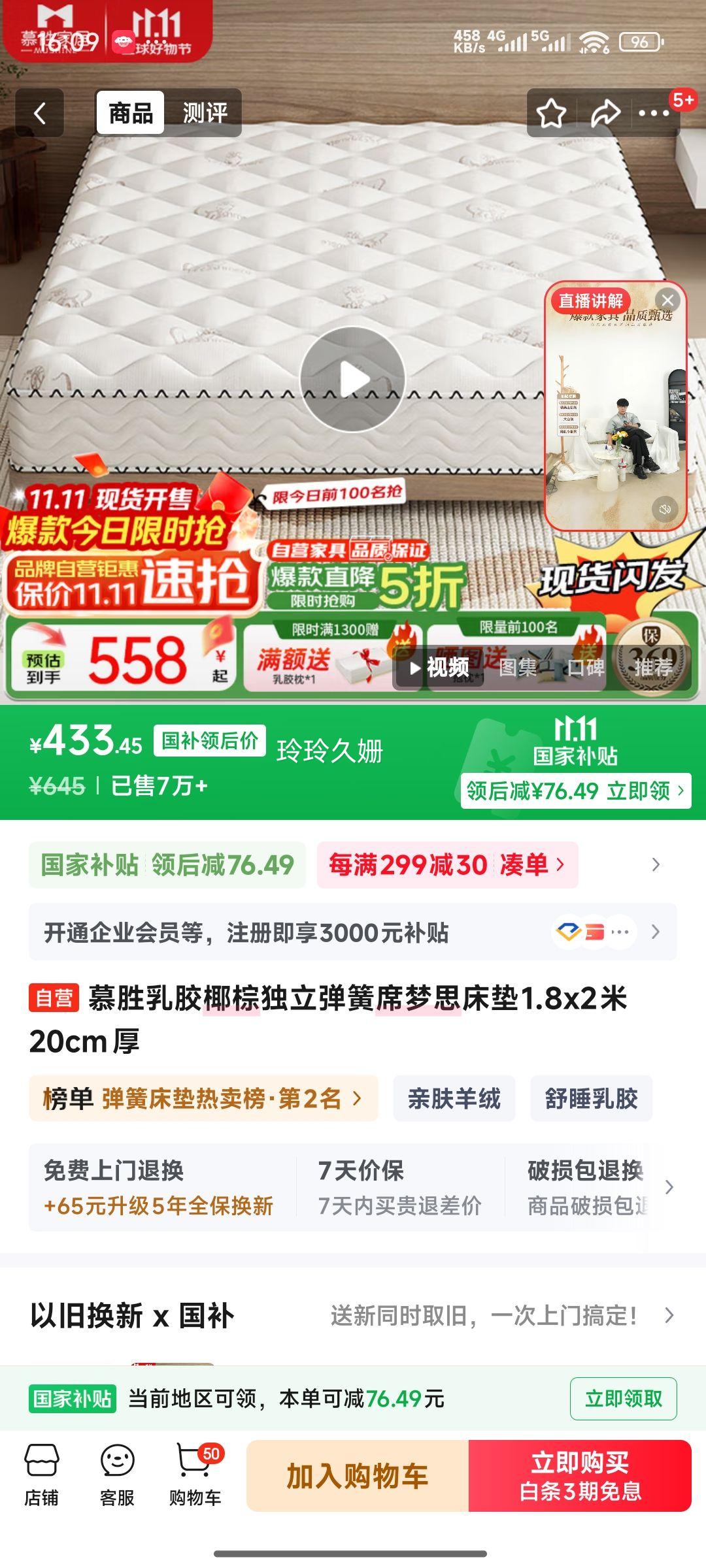Add item with 加入购物车
The width and height of the screenshot is (706, 1568).
pos(358,1476)
